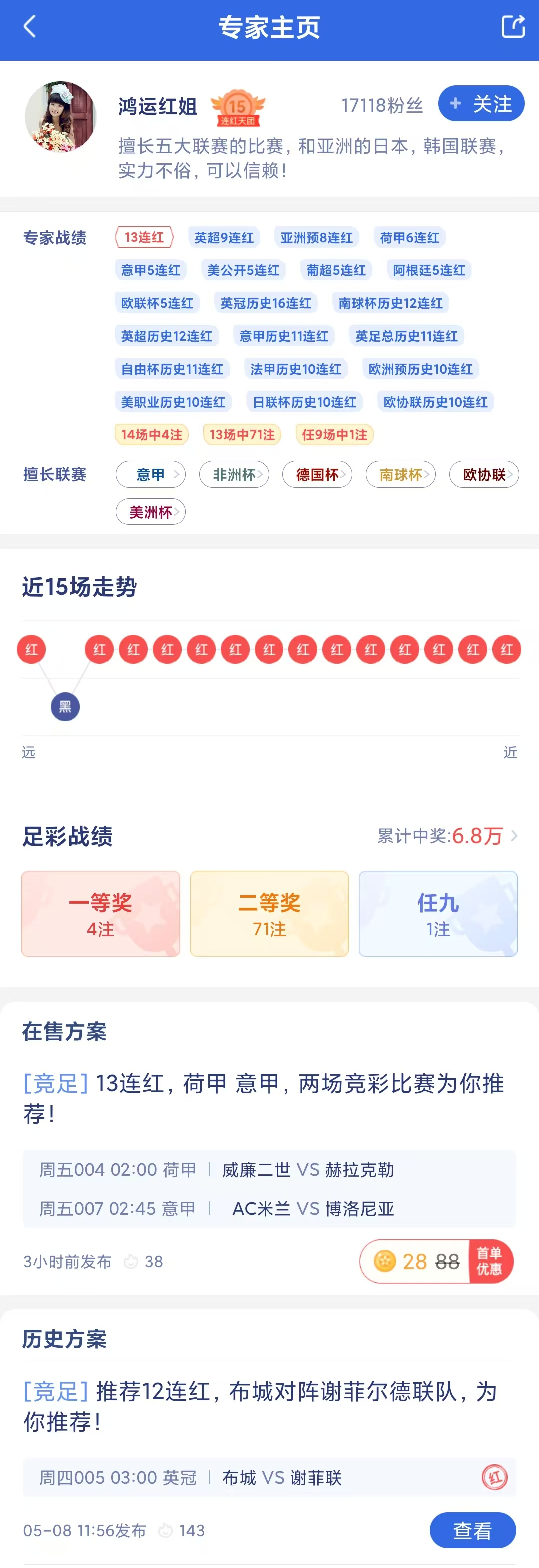
Task: Select the 非洲杯 league chip
Action: 234,474
